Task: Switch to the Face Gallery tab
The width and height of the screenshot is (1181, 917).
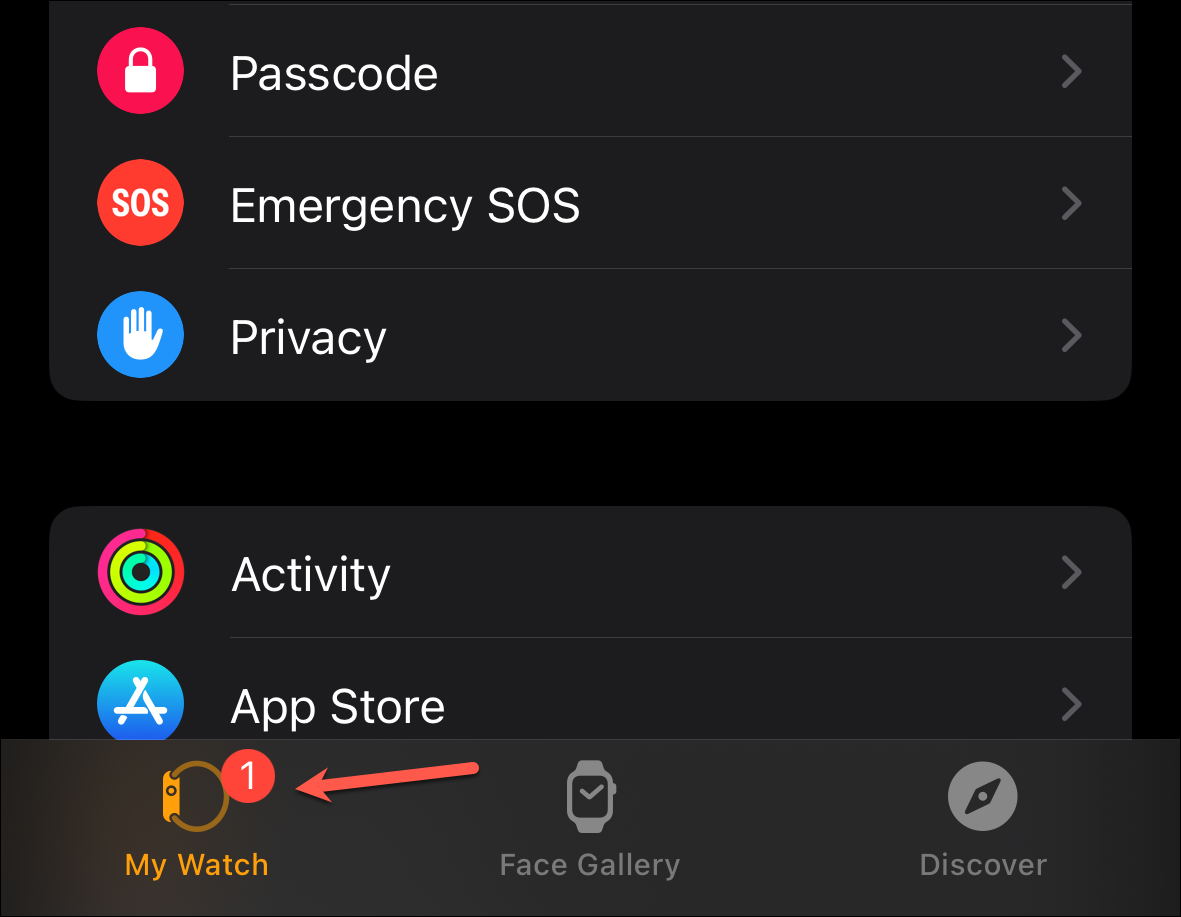Action: pyautogui.click(x=590, y=822)
